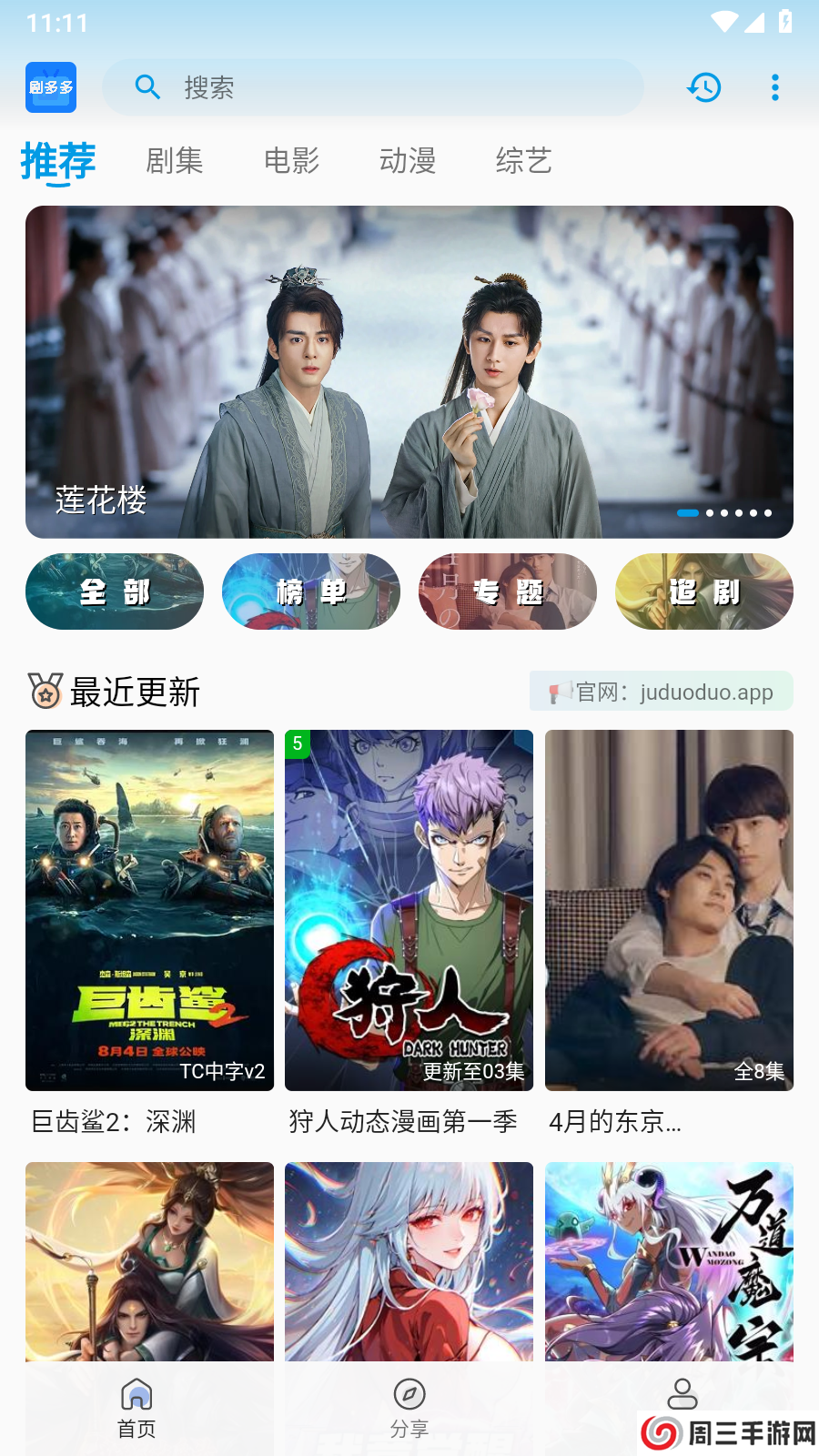Tap the magnifier icon in search bar

148,87
